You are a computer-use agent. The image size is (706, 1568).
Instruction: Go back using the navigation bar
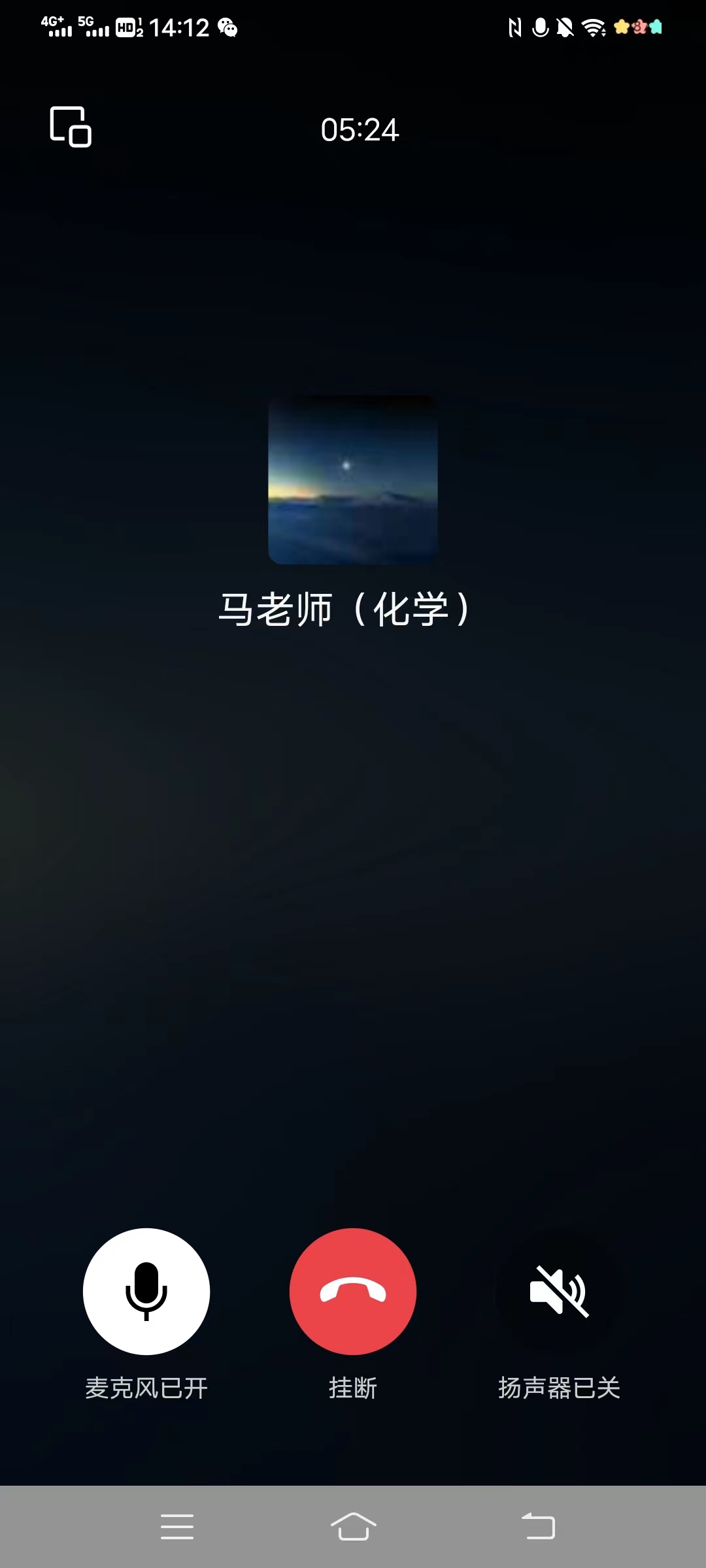pos(538,1527)
